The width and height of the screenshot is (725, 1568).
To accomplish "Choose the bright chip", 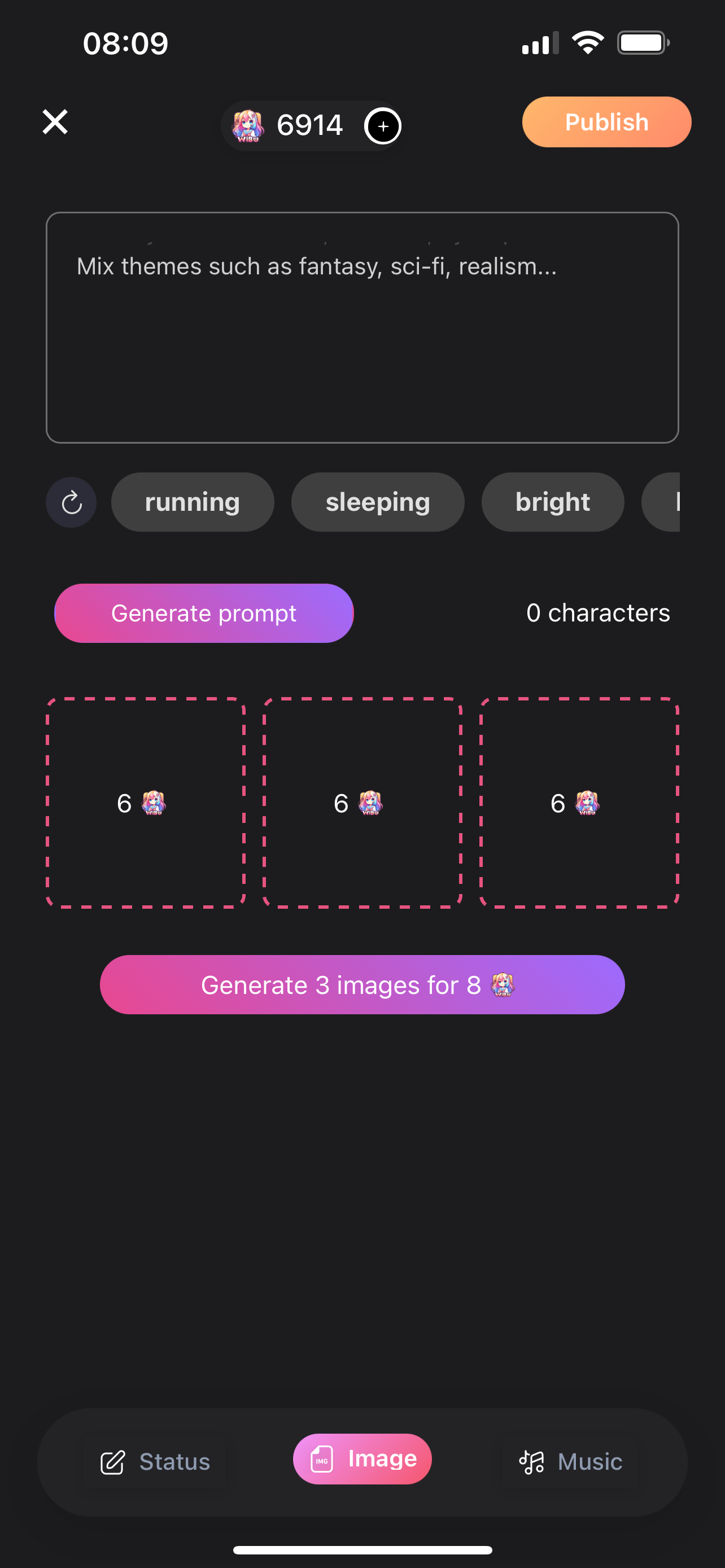I will [x=552, y=502].
